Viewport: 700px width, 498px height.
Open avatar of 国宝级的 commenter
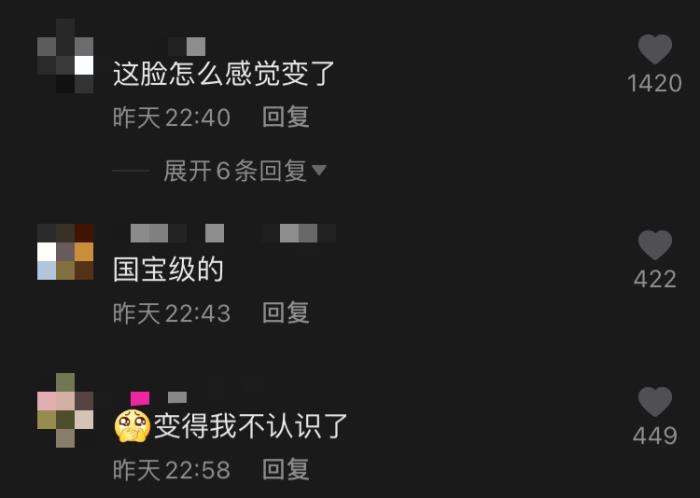click(x=65, y=251)
